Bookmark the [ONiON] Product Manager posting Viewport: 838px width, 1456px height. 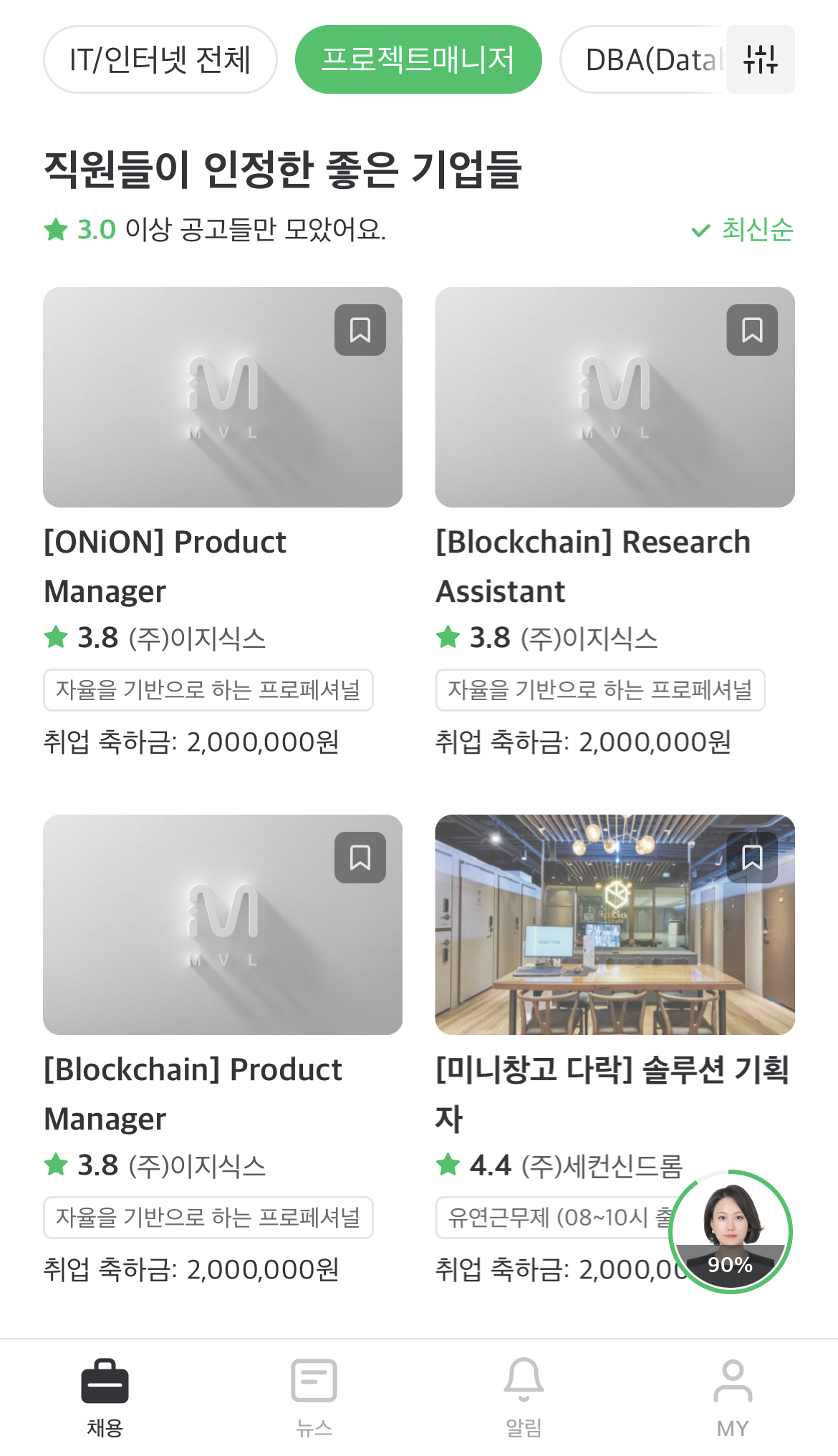pos(360,329)
